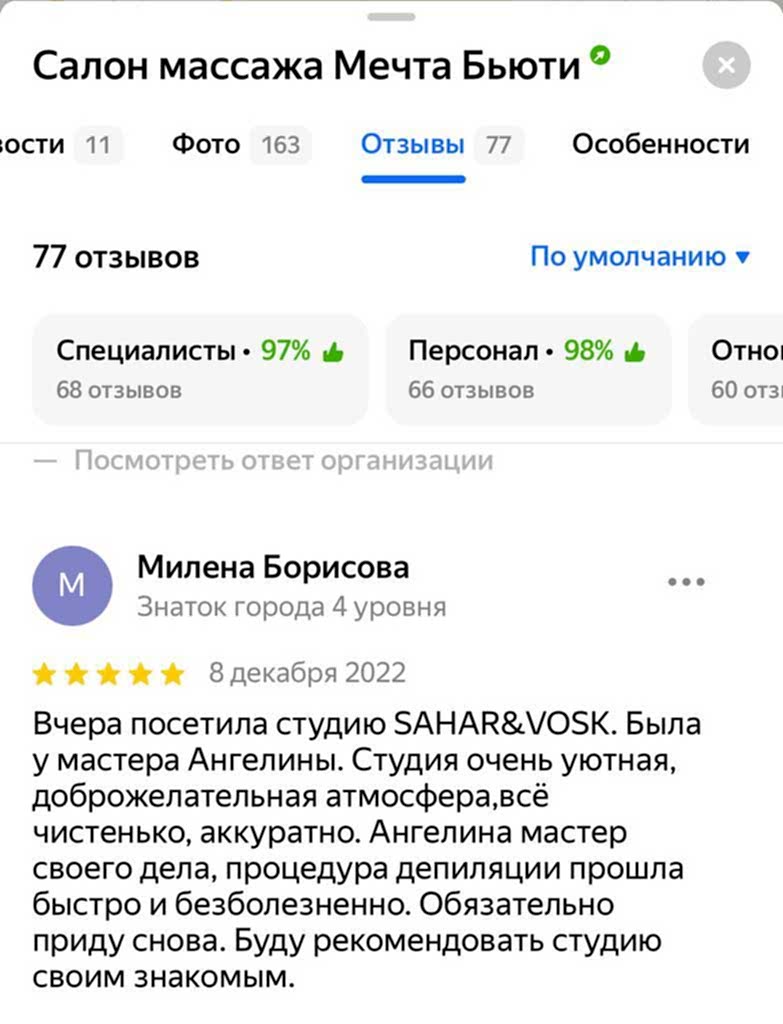Open options menu on Милена Борисова's review
Image resolution: width=783 pixels, height=1024 pixels.
coord(686,582)
